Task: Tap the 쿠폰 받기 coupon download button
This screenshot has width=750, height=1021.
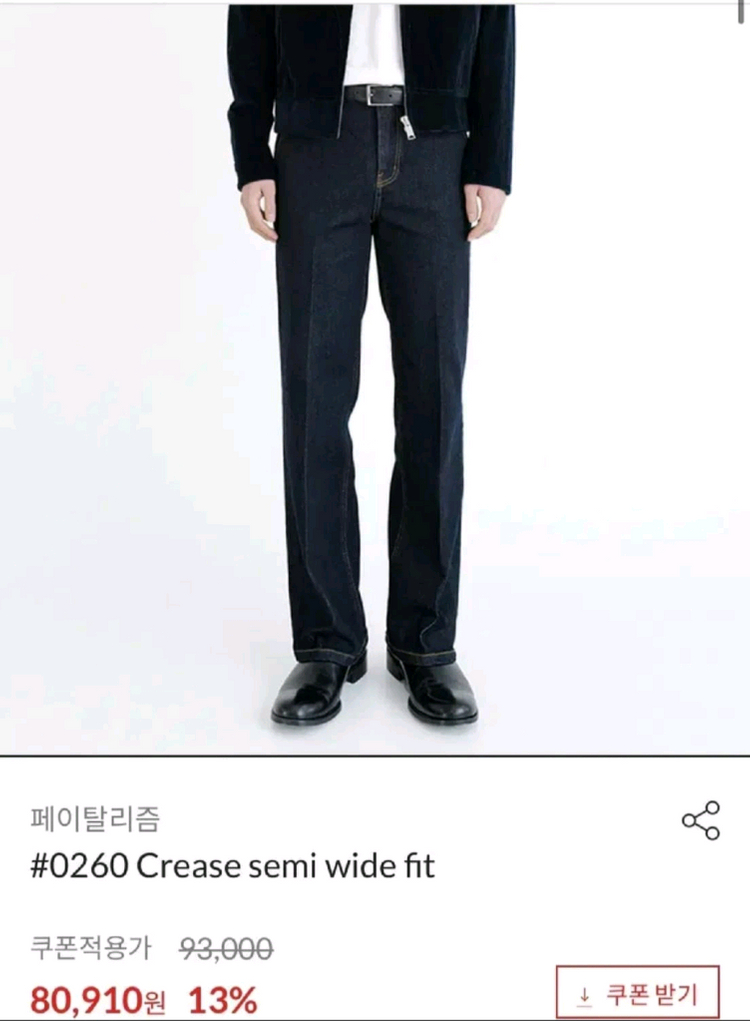Action: pos(638,994)
